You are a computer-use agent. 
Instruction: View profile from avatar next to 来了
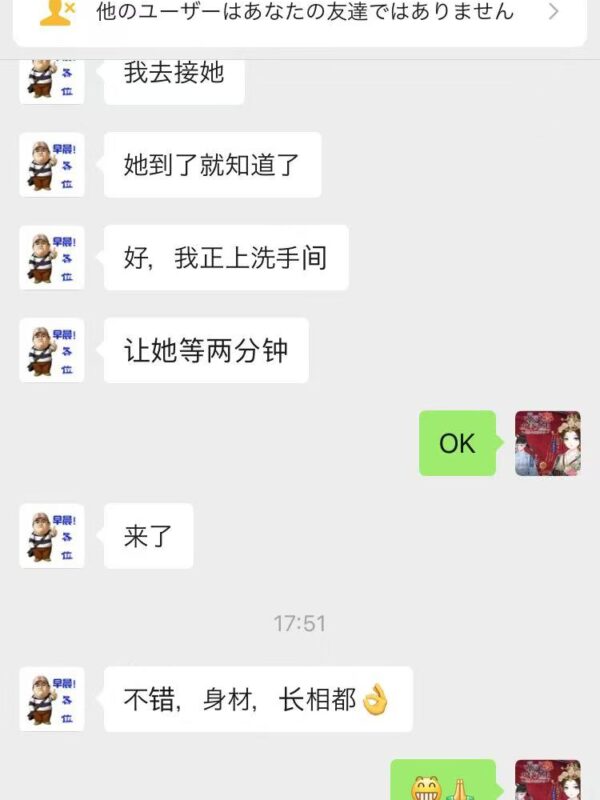pos(52,536)
